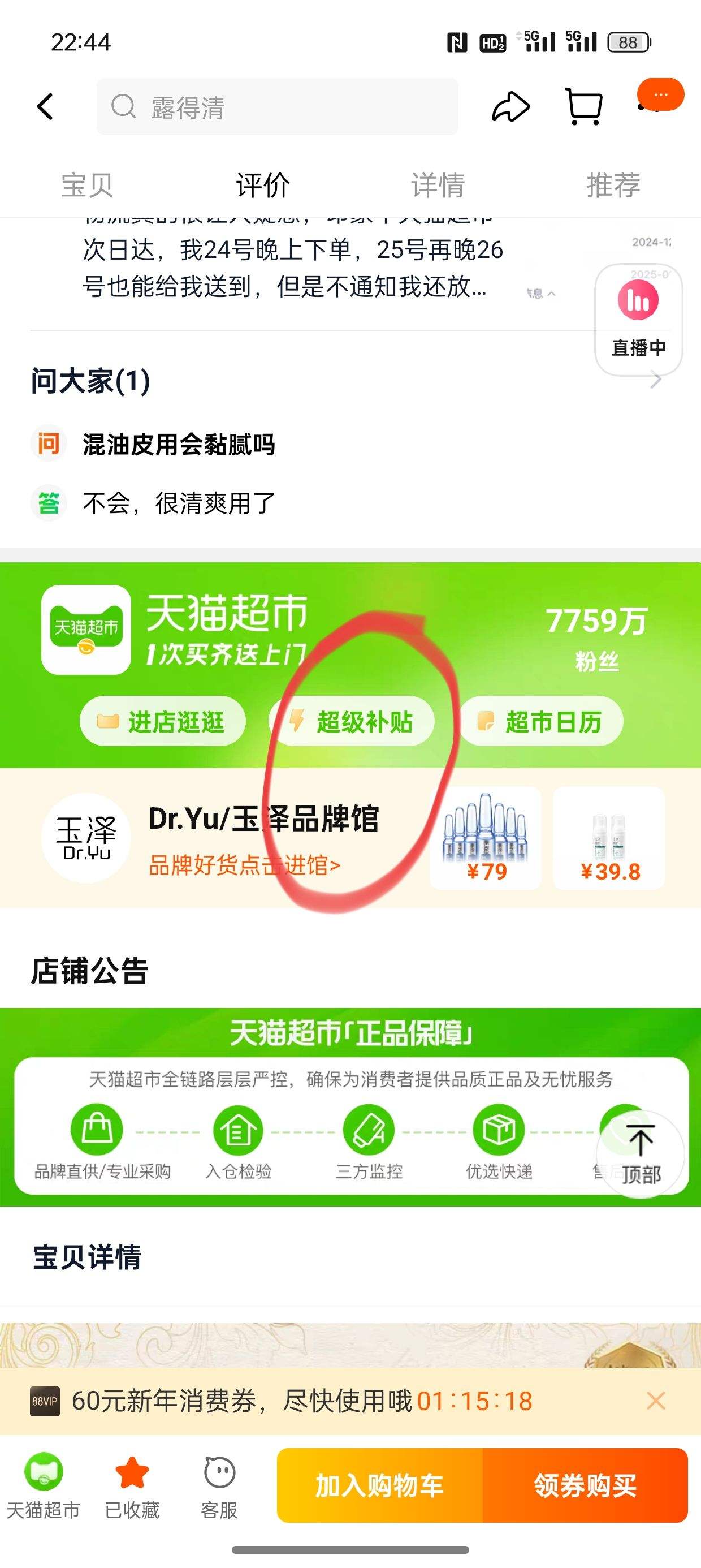View the ¥79 product thumbnail

(x=485, y=838)
